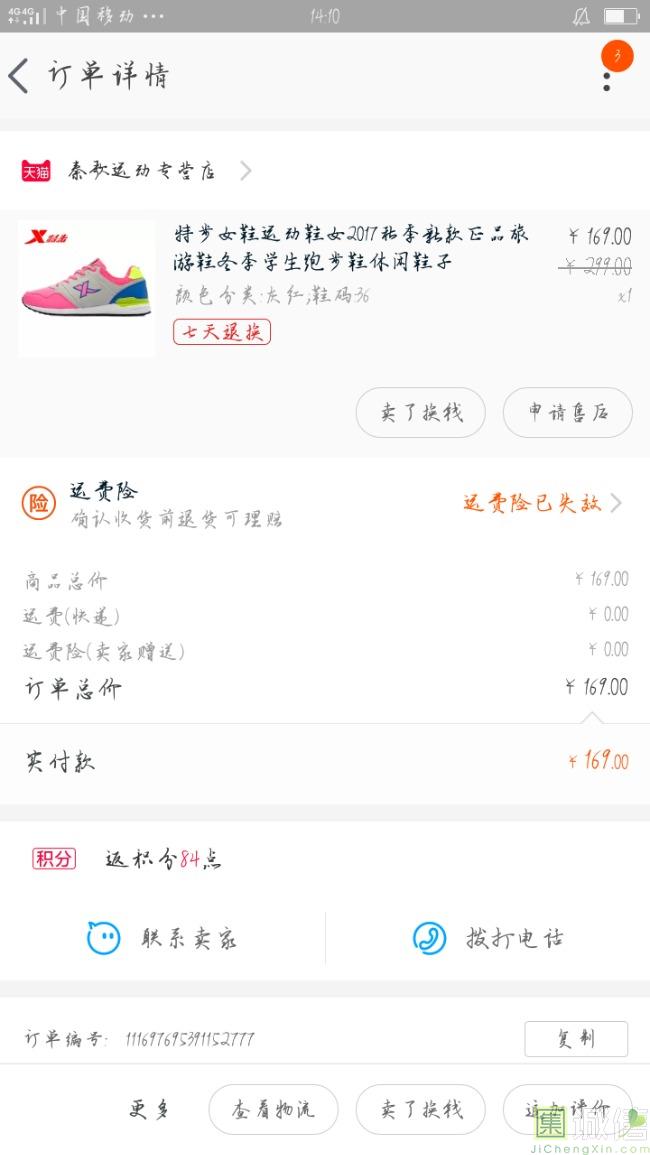650x1155 pixels.
Task: Open the 更多 options
Action: coord(150,1109)
